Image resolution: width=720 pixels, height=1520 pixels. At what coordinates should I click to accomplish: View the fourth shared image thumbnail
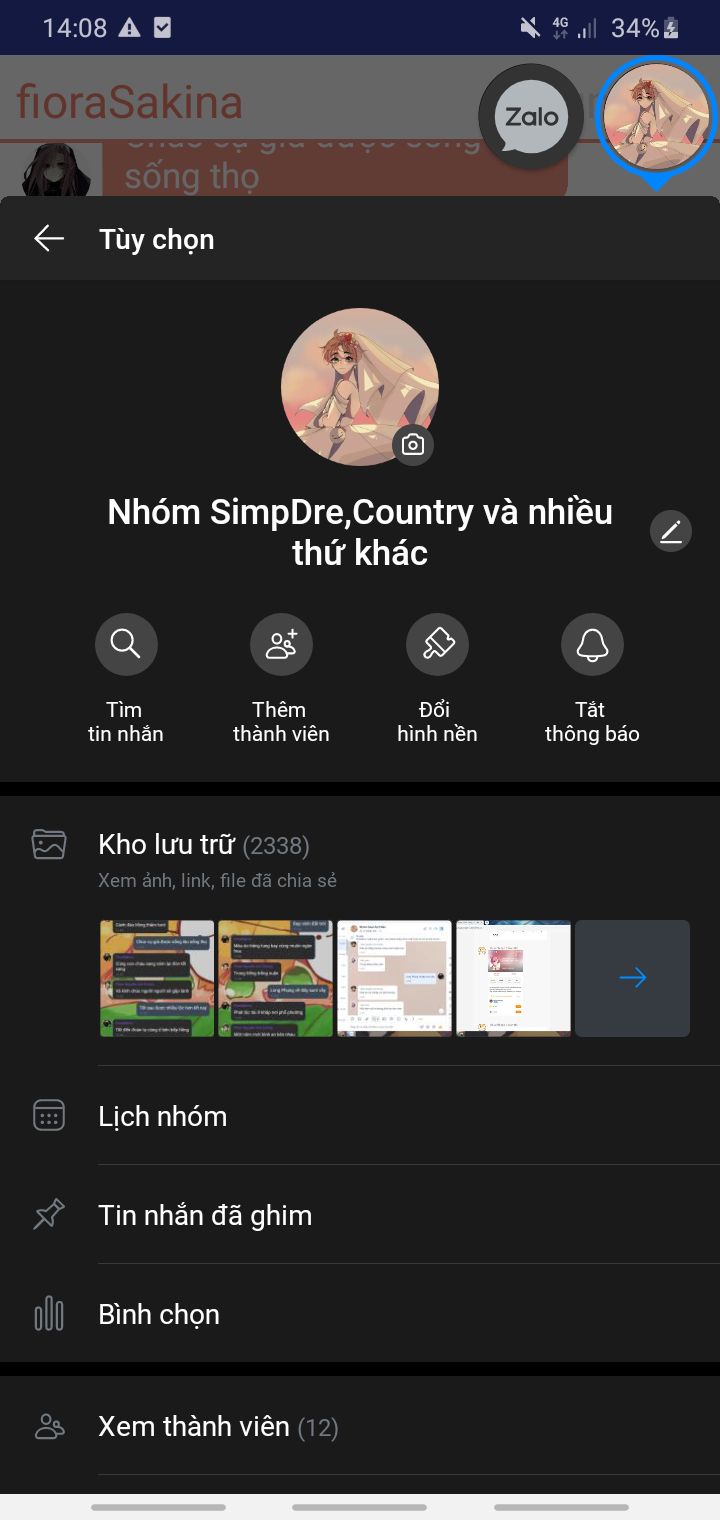pos(513,978)
